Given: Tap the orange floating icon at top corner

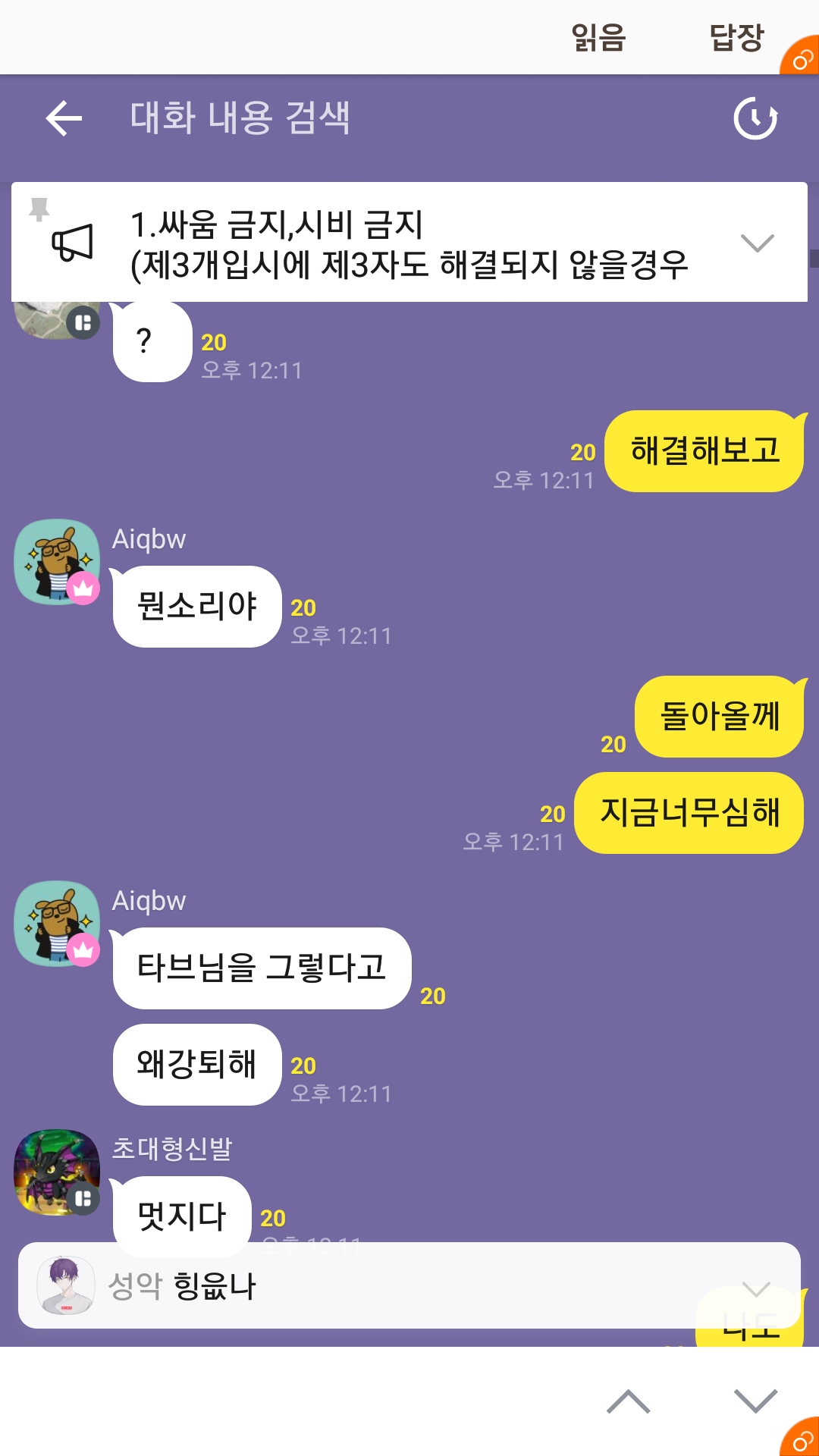Looking at the screenshot, I should (802, 58).
